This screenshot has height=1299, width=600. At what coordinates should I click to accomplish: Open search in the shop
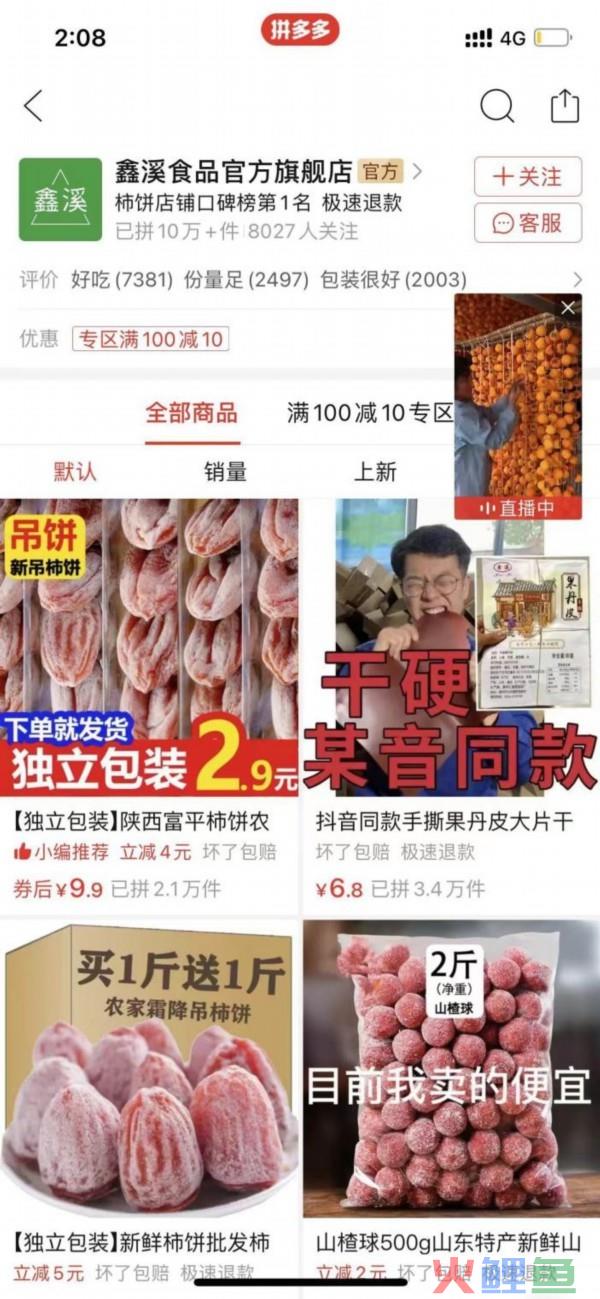[x=496, y=105]
